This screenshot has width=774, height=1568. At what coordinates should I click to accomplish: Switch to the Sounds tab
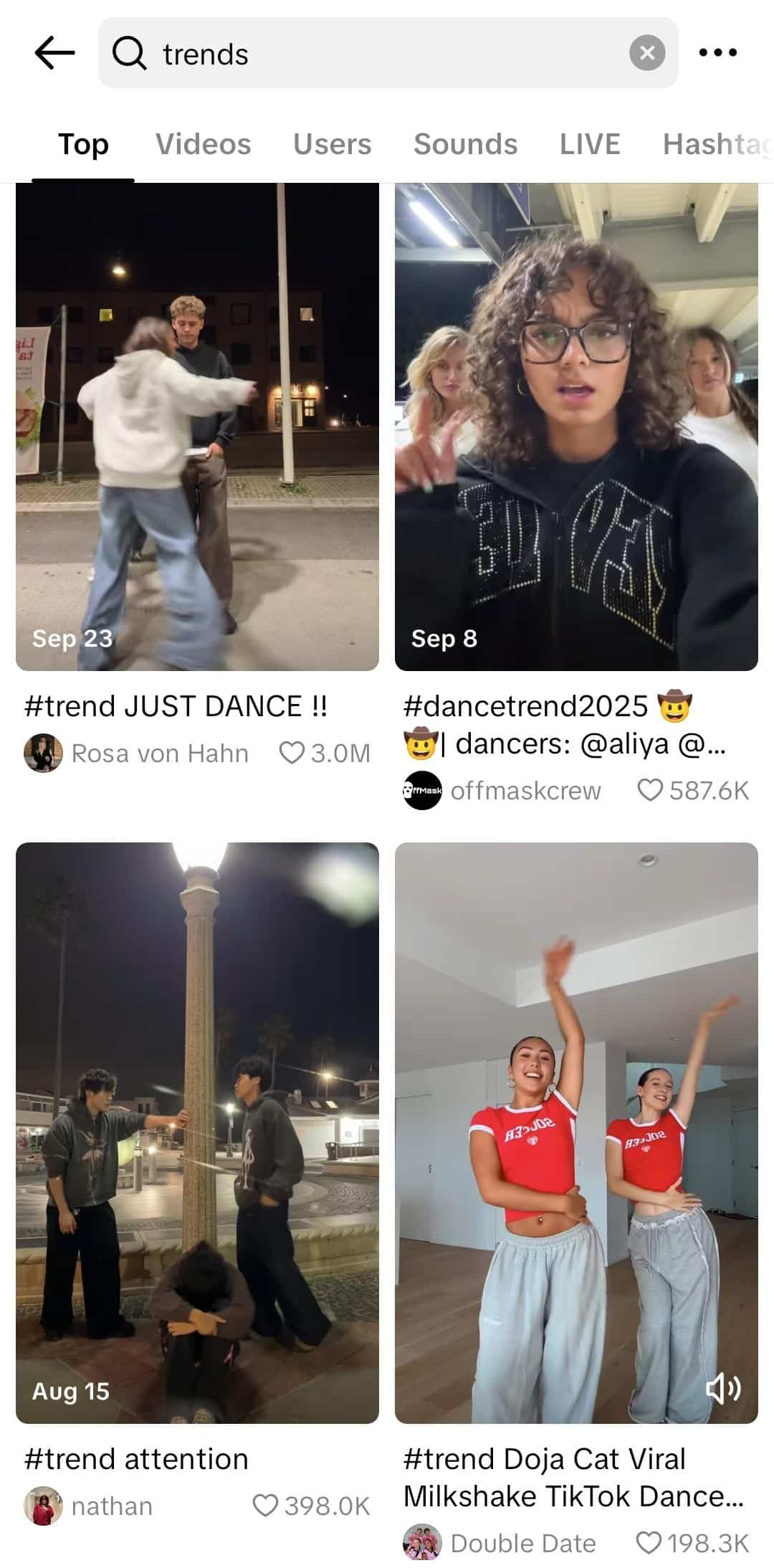click(465, 144)
